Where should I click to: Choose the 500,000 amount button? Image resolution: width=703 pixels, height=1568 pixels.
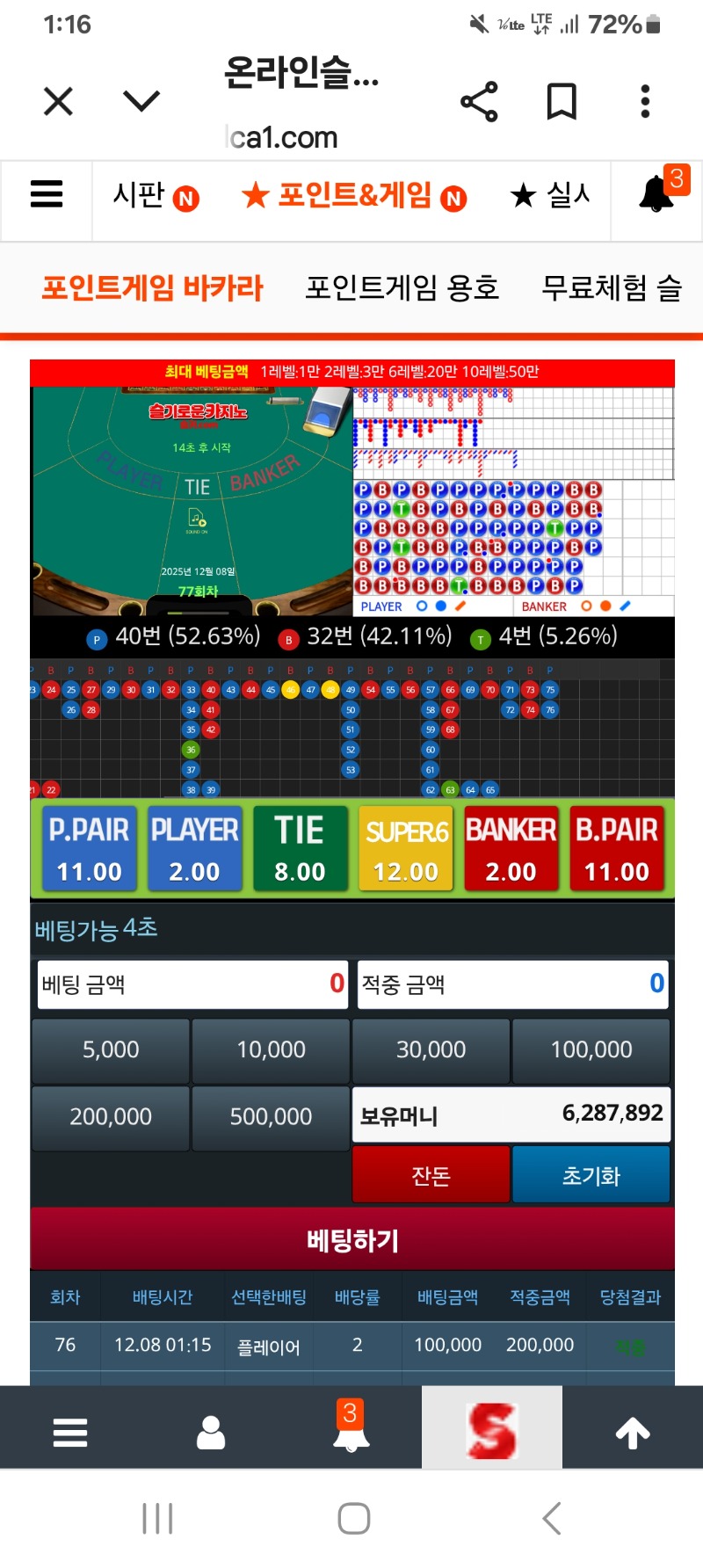tap(271, 1116)
